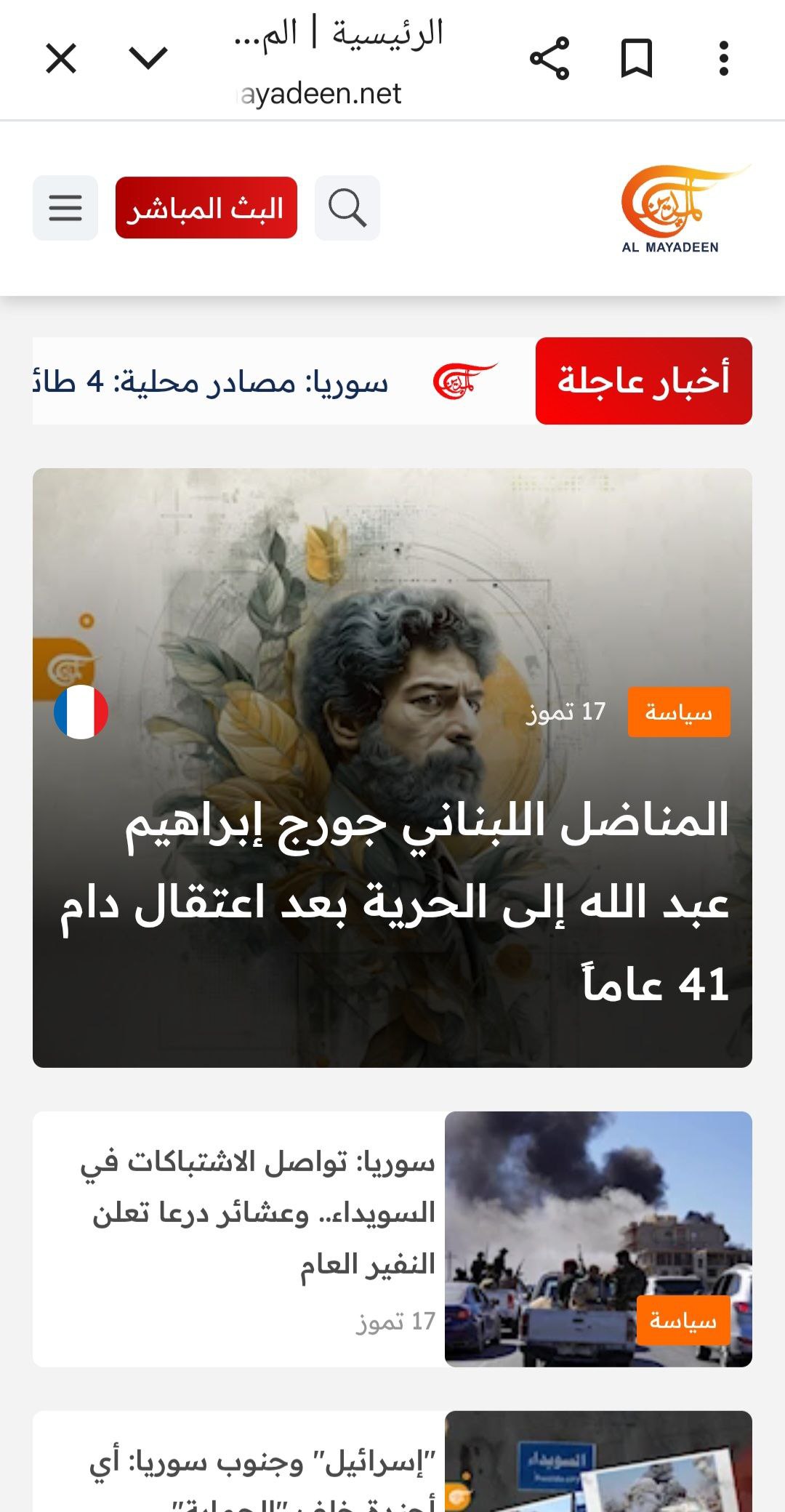This screenshot has height=1512, width=785.
Task: Open the browser overflow menu
Action: pos(723,58)
